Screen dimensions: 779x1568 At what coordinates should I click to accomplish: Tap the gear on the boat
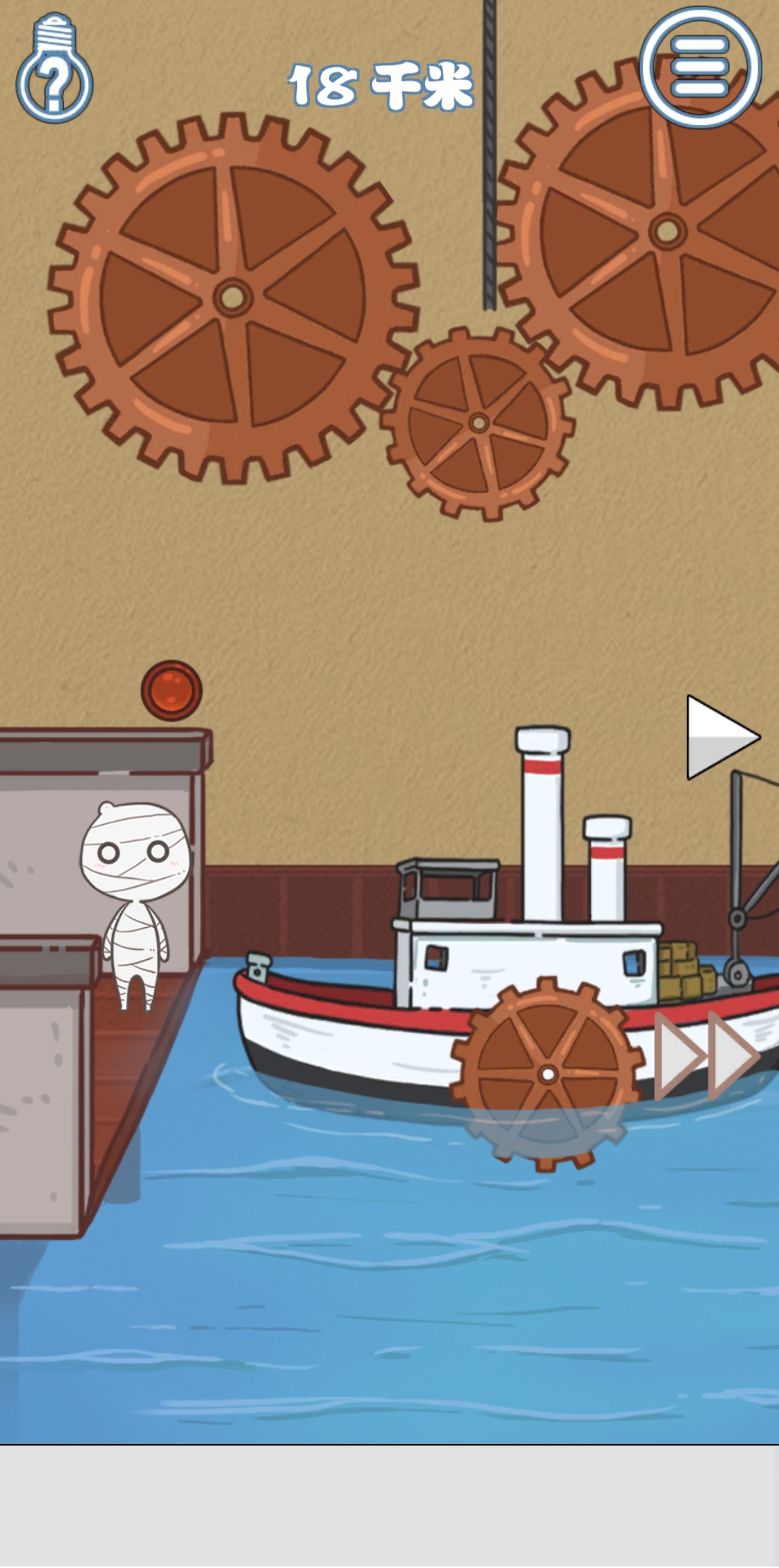(547, 1073)
